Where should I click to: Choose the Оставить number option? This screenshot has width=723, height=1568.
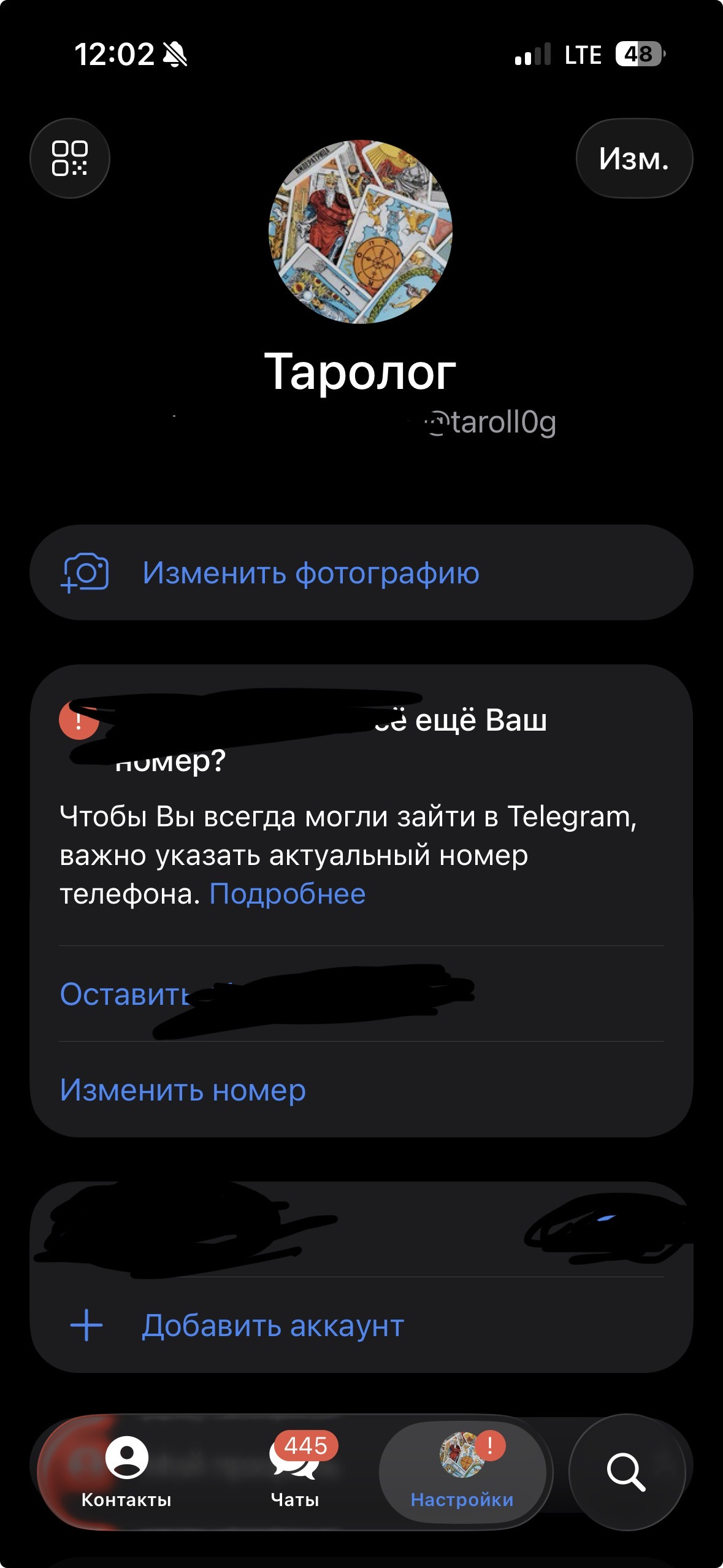tap(361, 994)
